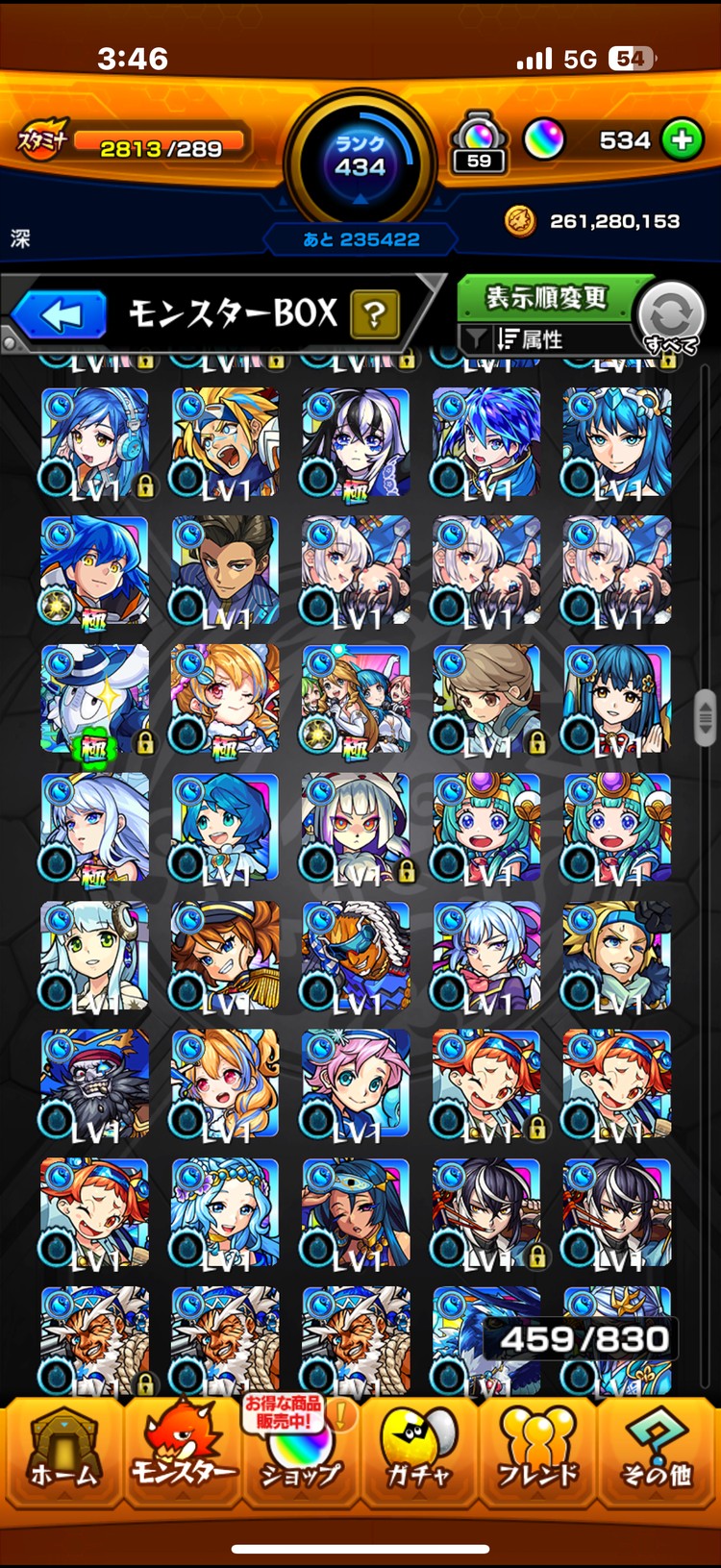Switch to the モンスター tab
The height and width of the screenshot is (1568, 721).
183,1450
